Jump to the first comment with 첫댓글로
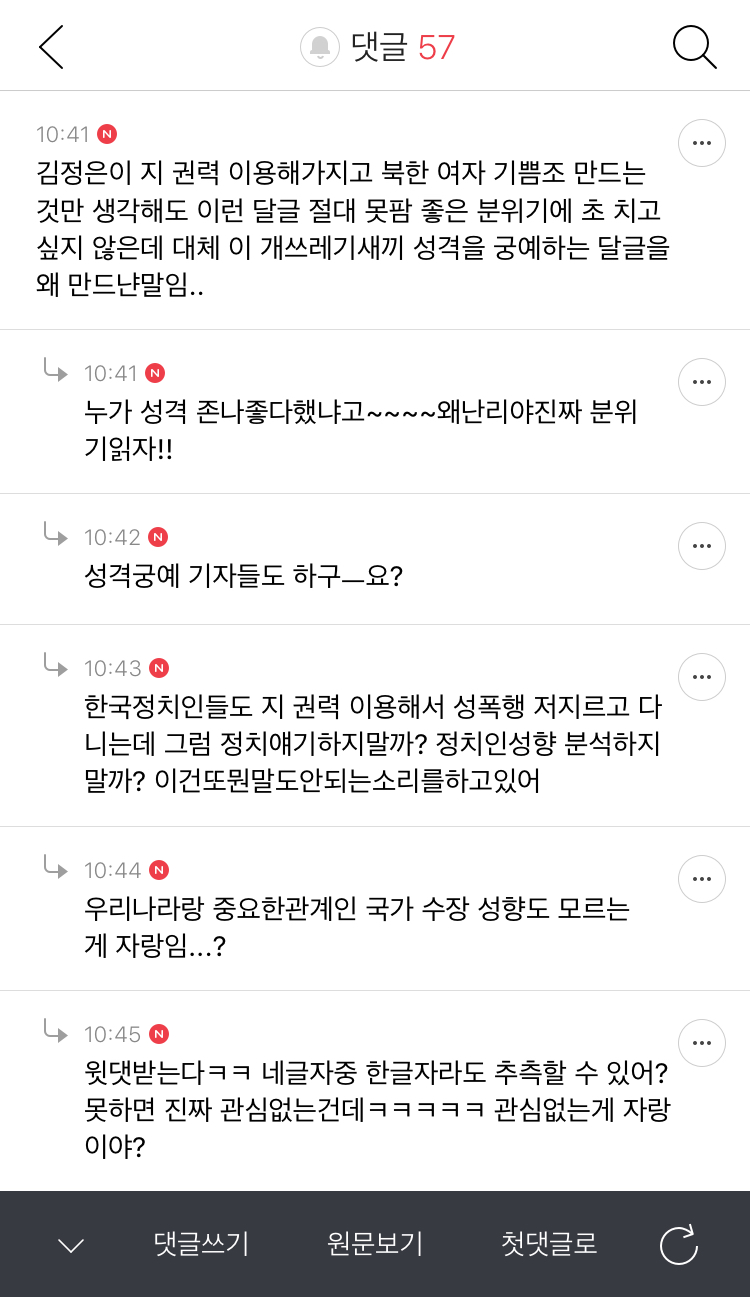The width and height of the screenshot is (750, 1297). click(x=549, y=1244)
